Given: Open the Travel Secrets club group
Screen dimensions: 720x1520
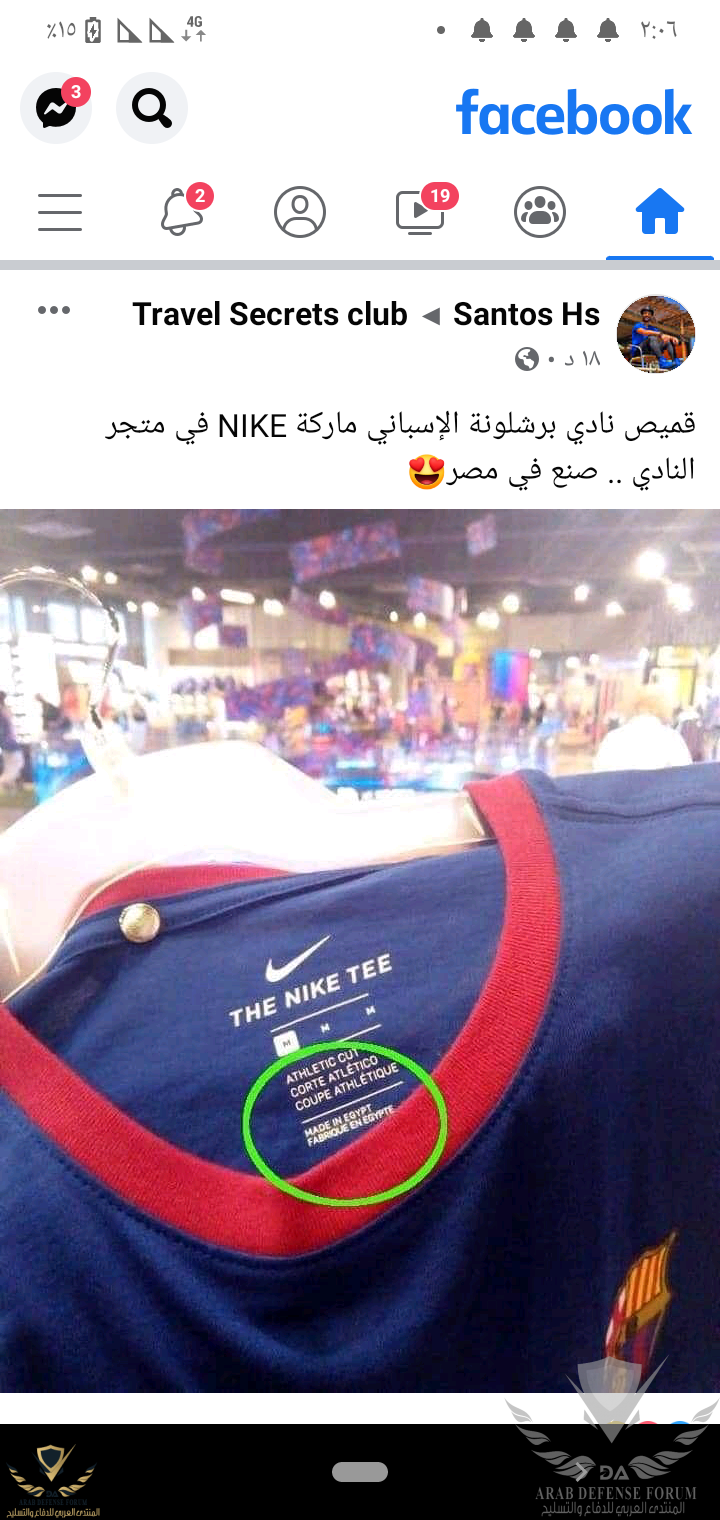Looking at the screenshot, I should click(270, 314).
